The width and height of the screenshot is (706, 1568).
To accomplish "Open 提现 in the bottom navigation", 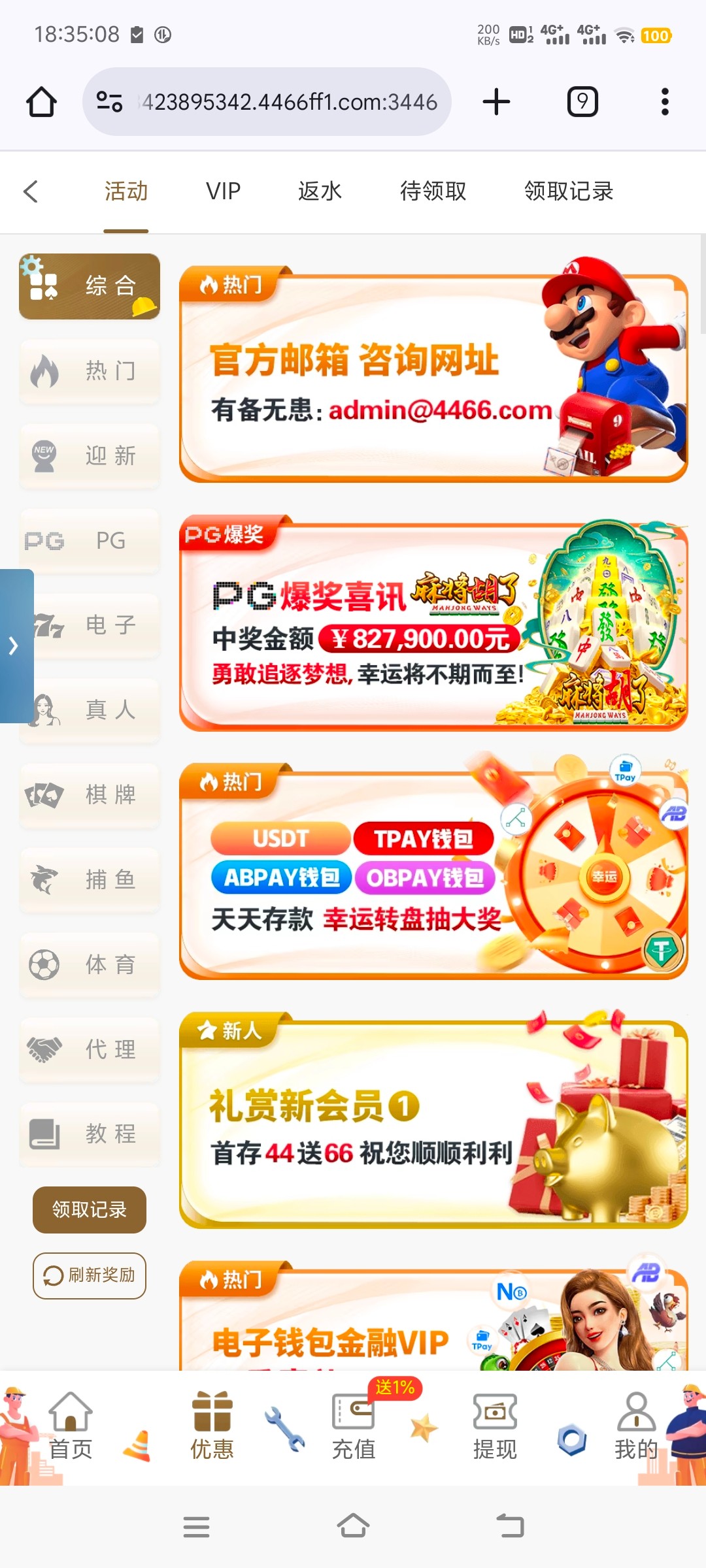I will [495, 1428].
